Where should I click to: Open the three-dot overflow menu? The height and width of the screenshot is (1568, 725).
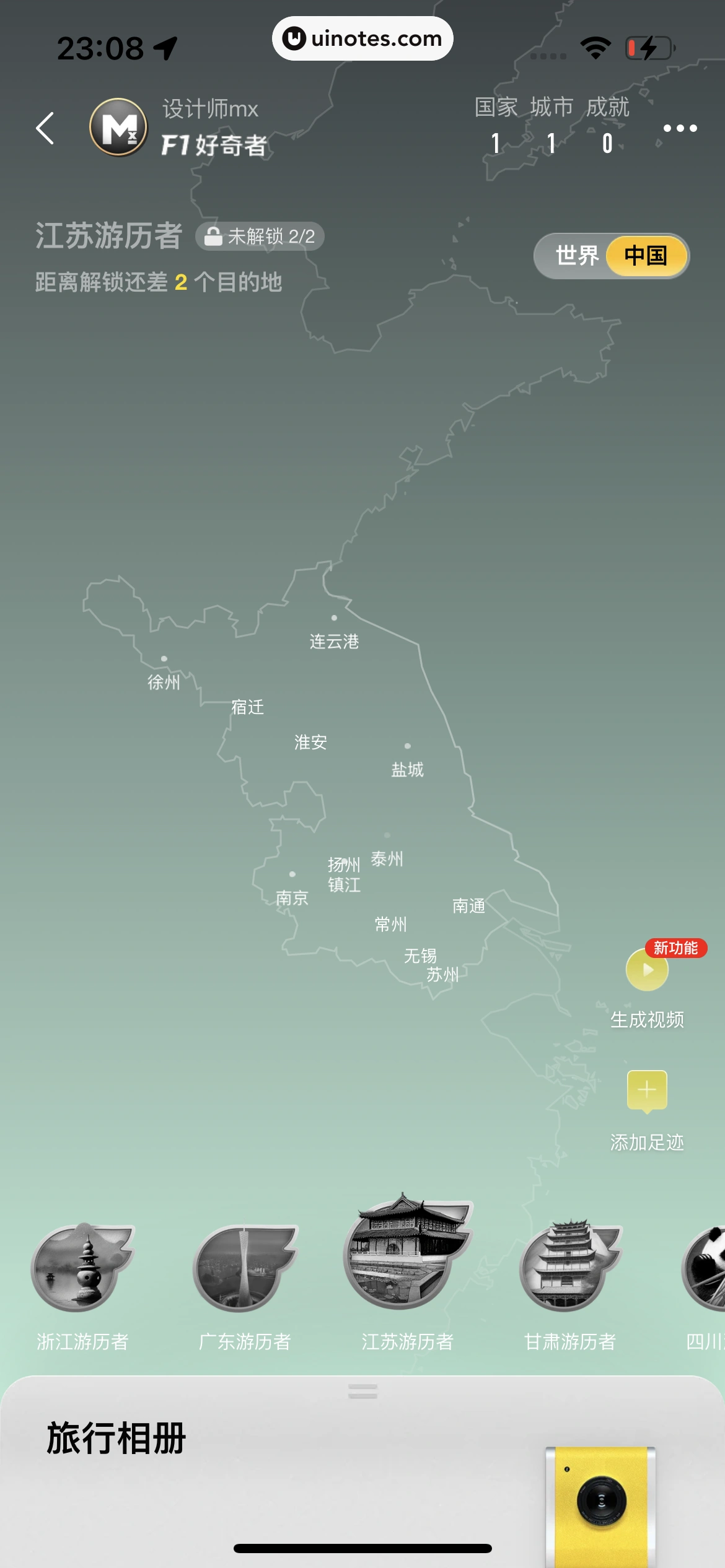[x=680, y=128]
